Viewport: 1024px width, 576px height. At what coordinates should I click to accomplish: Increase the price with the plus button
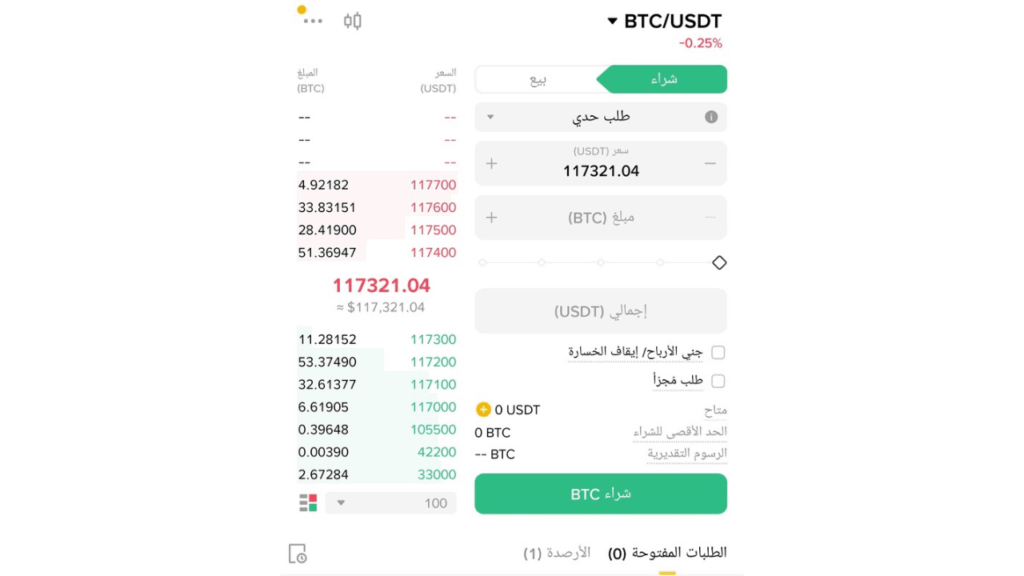(x=491, y=163)
